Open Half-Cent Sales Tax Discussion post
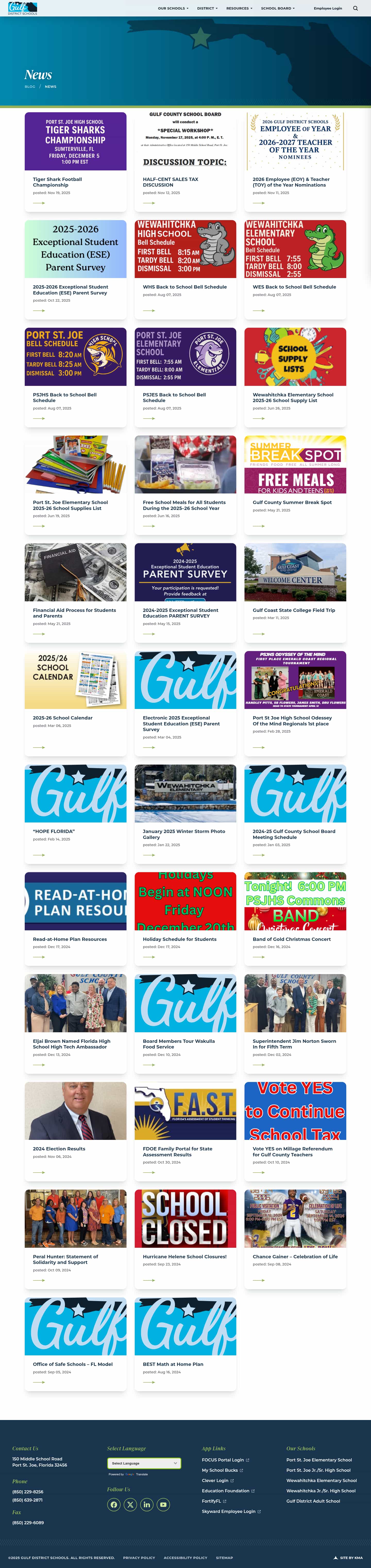This screenshot has width=371, height=1568. pos(170,182)
